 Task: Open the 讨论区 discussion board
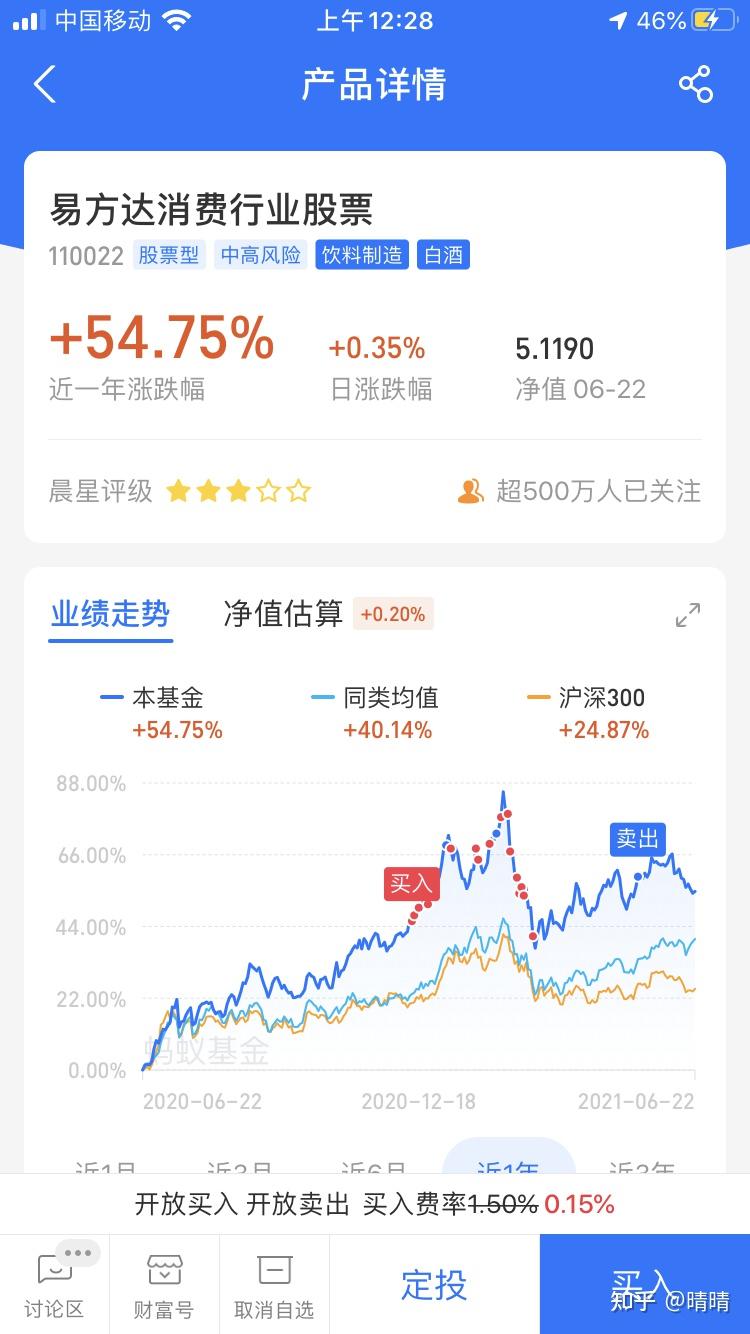coord(54,1284)
